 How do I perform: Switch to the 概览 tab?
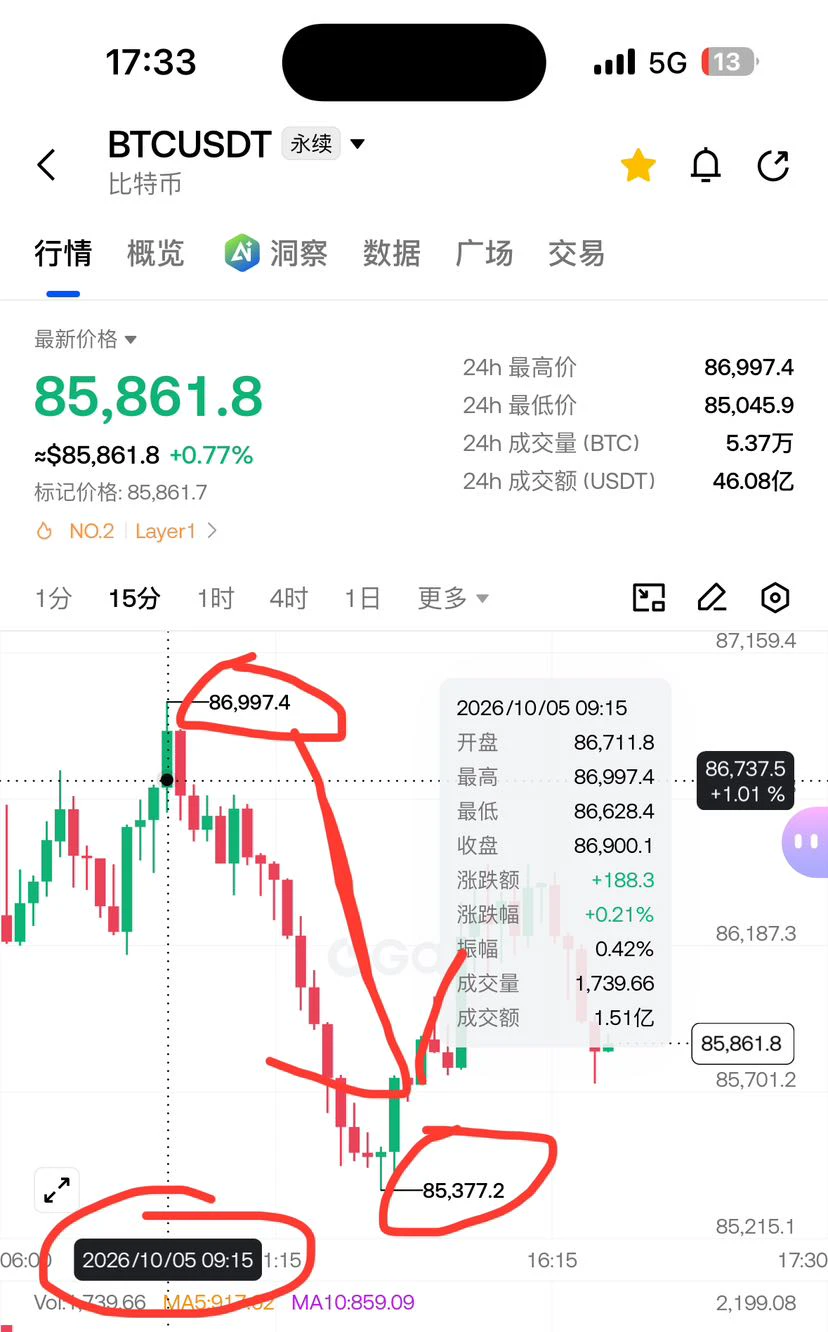(156, 253)
